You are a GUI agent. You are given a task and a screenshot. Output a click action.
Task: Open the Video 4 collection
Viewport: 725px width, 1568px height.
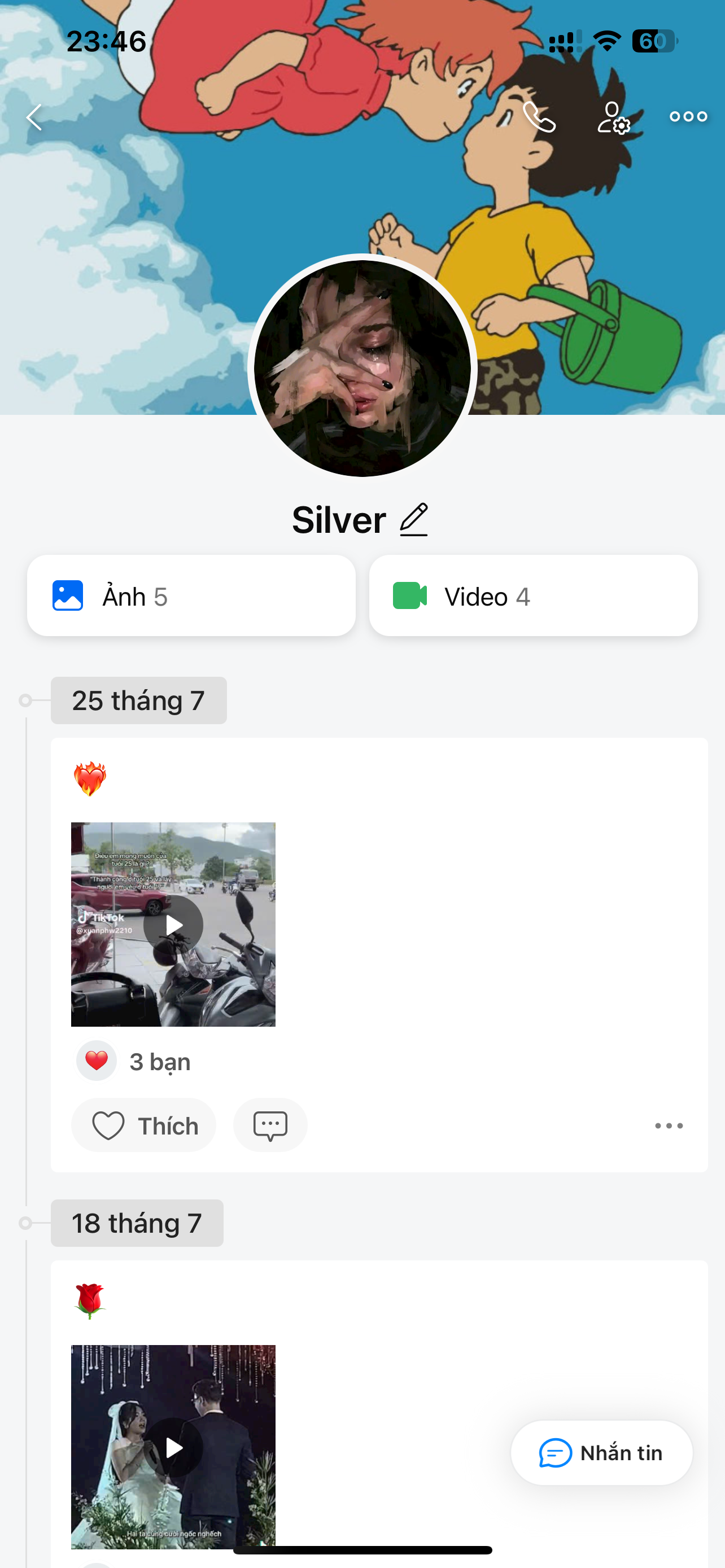coord(533,596)
